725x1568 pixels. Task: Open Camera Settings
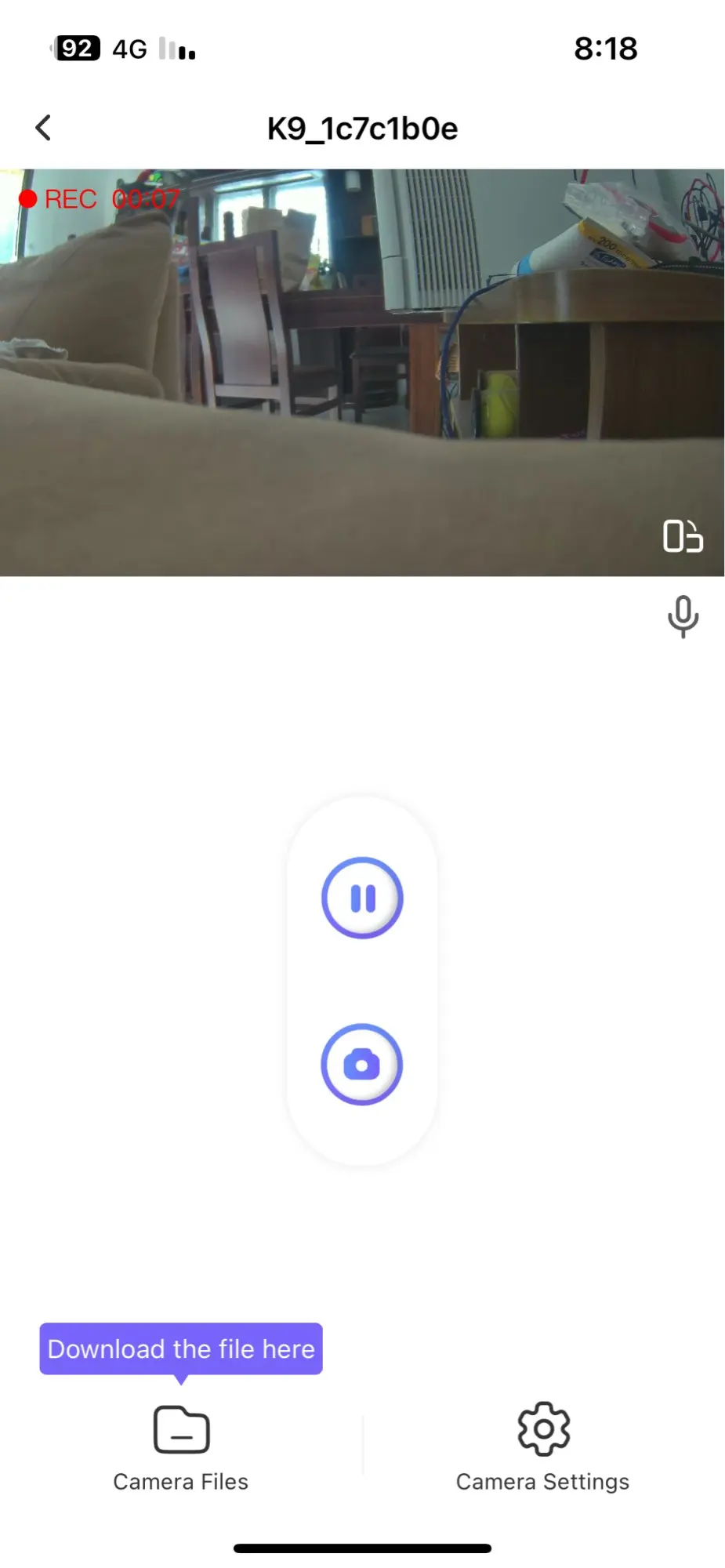pyautogui.click(x=543, y=1447)
